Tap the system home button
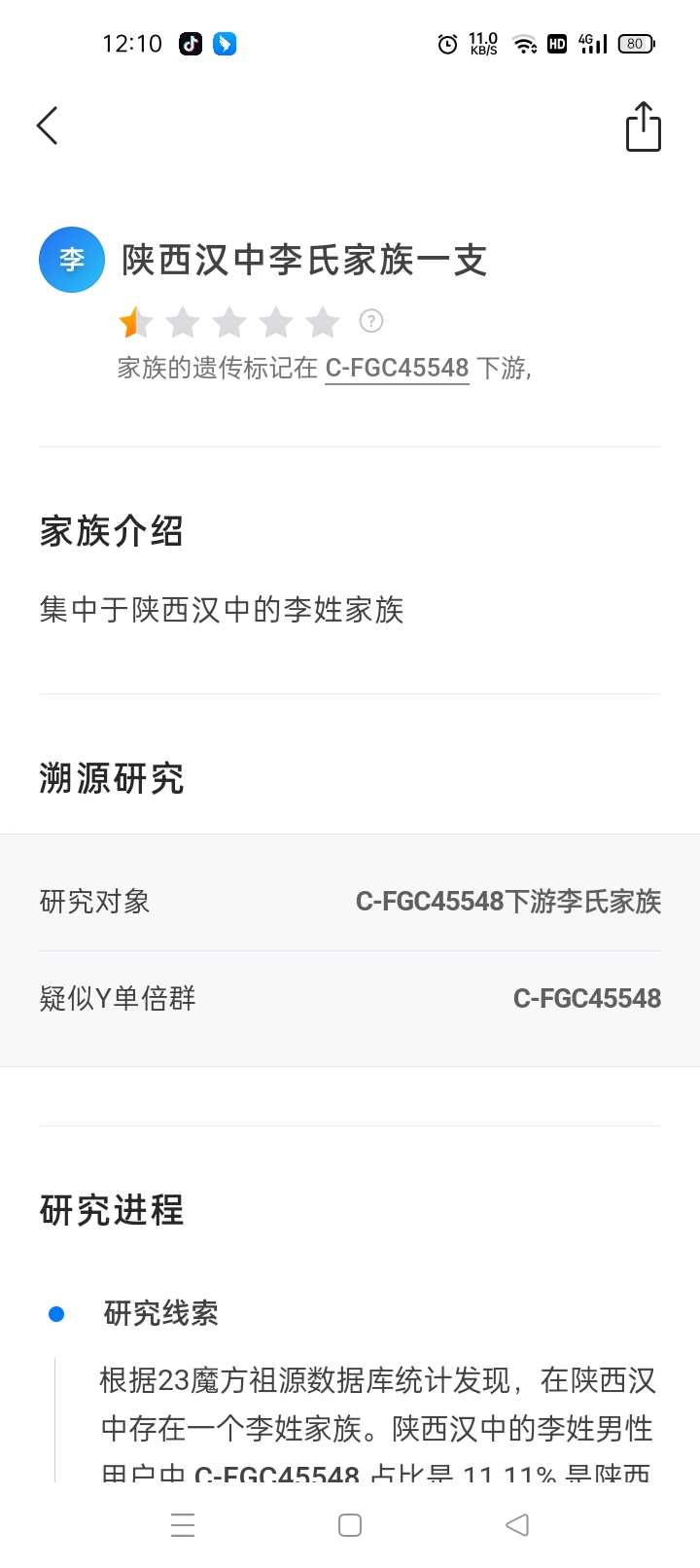 pos(350,1524)
